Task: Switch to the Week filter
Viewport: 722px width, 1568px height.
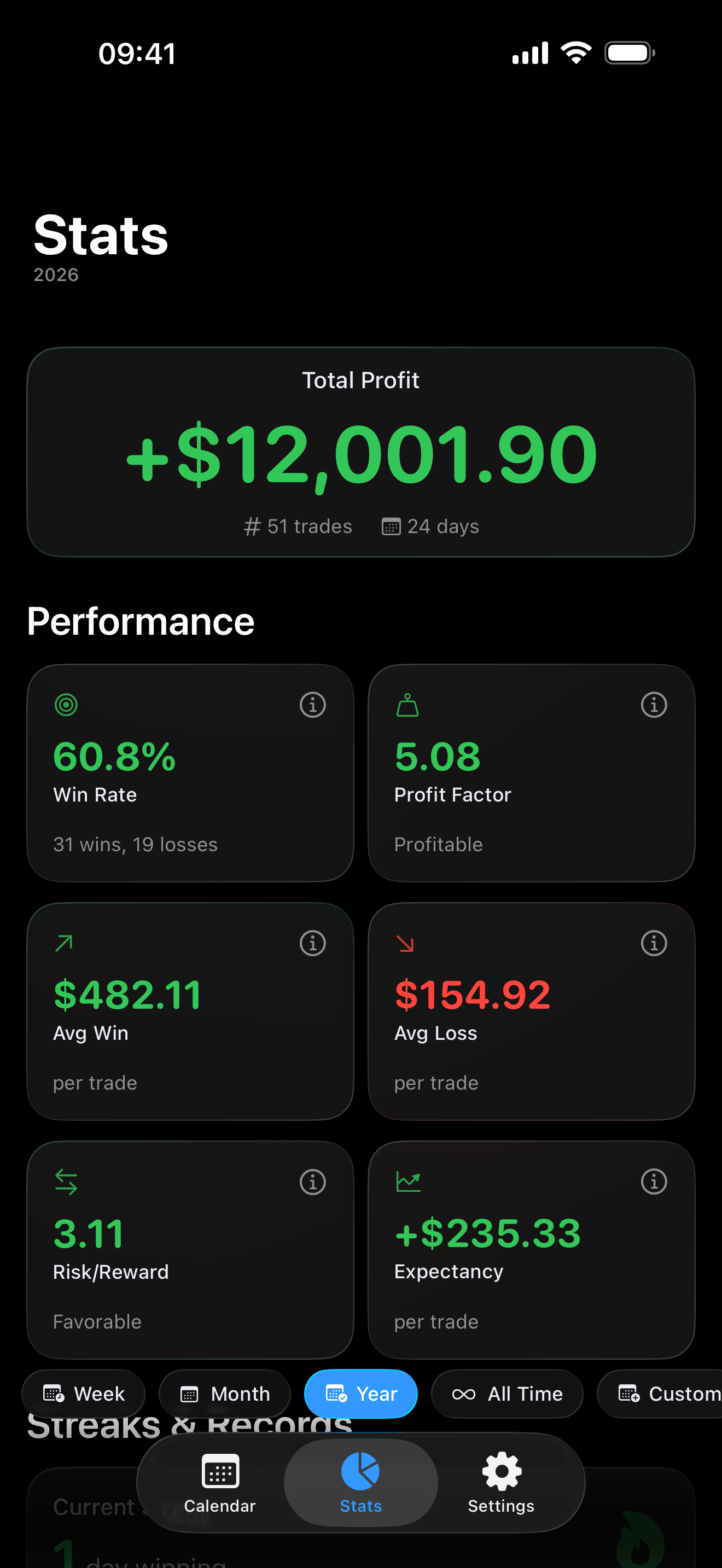Action: point(83,1394)
